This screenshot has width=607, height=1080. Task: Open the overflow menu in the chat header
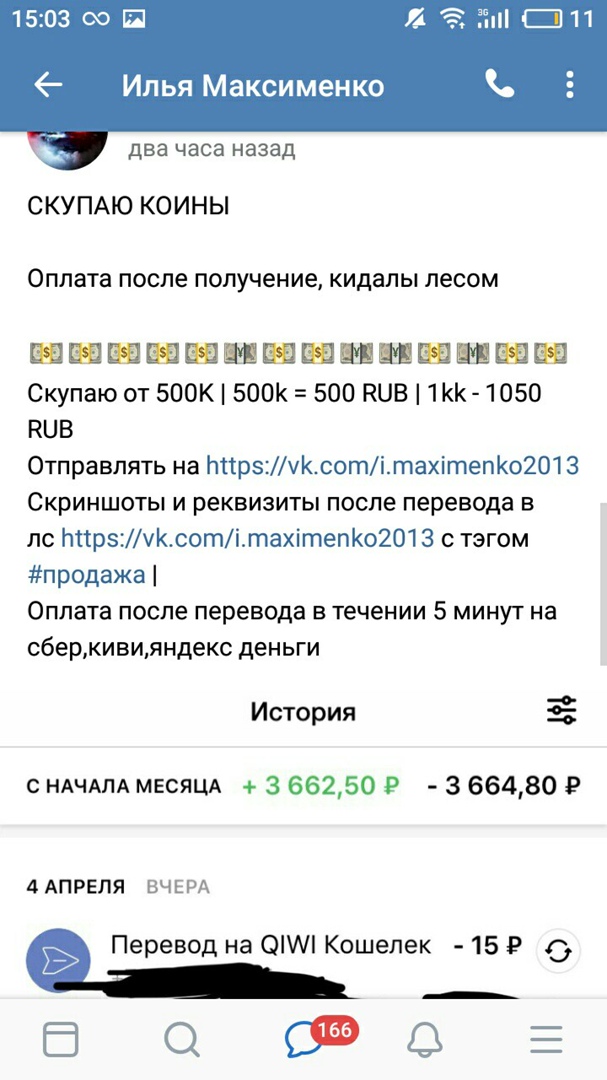coord(569,86)
